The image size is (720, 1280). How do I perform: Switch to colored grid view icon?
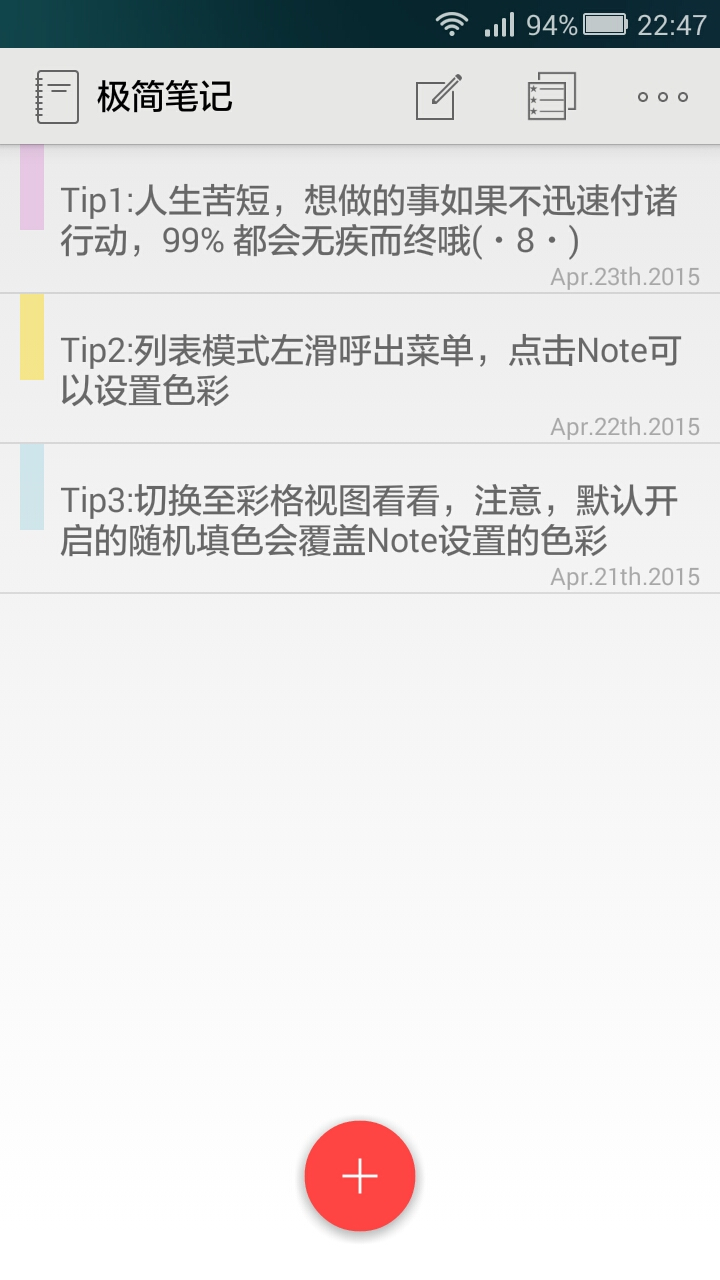pos(551,95)
